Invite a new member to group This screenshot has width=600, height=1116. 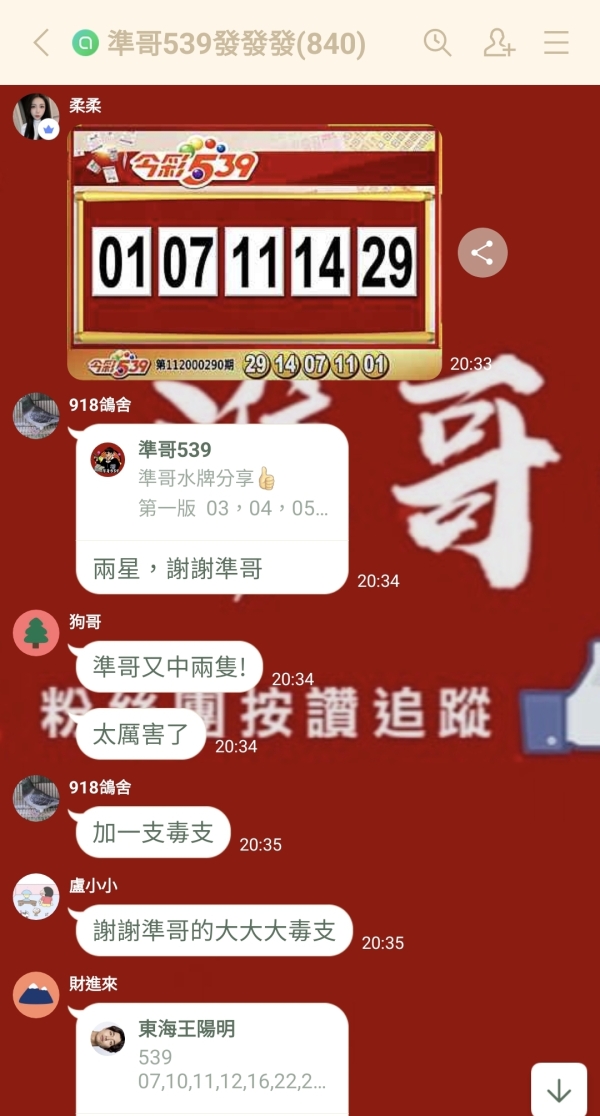[498, 43]
